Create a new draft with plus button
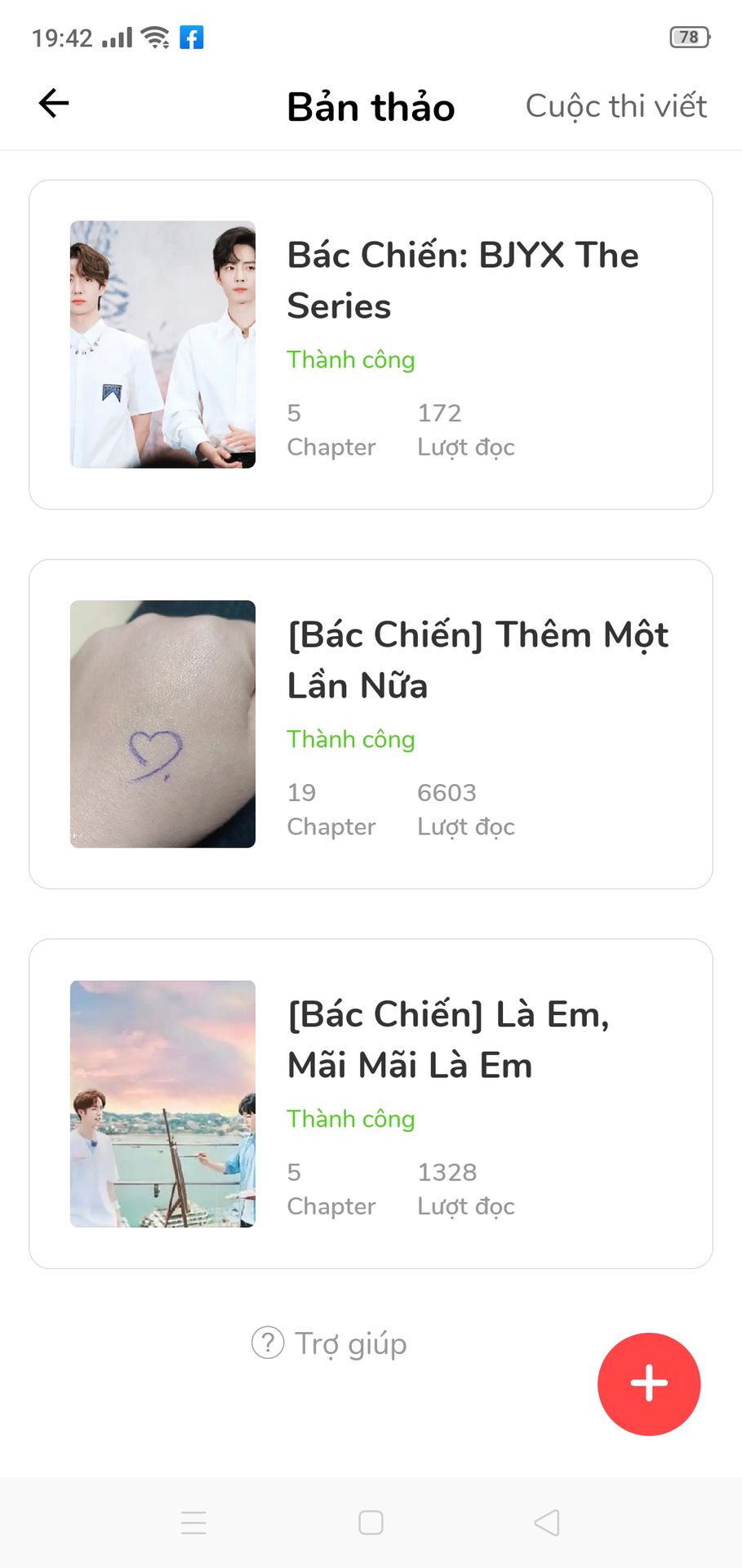The image size is (742, 1568). 649,1384
